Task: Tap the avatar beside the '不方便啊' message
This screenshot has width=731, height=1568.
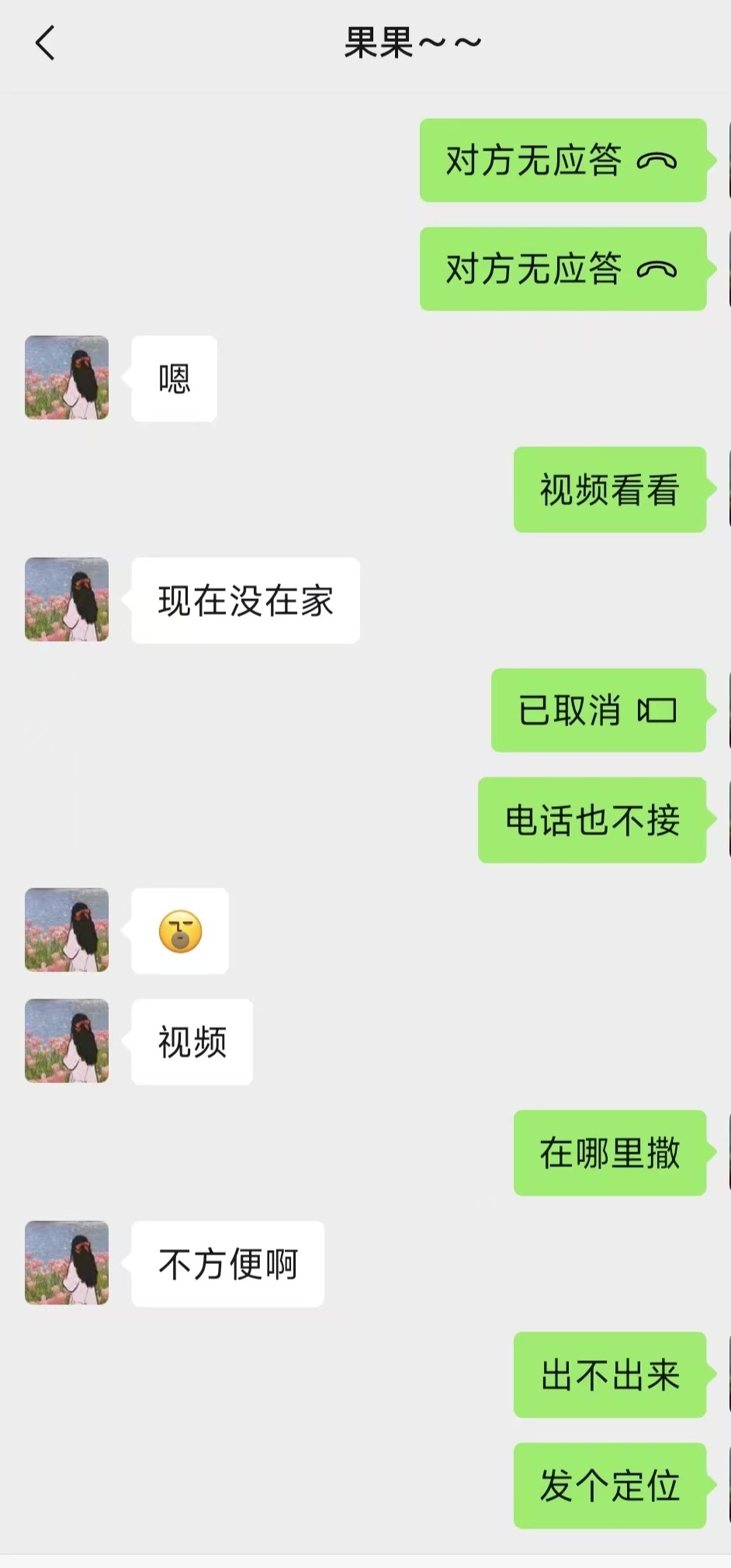Action: [x=67, y=1263]
